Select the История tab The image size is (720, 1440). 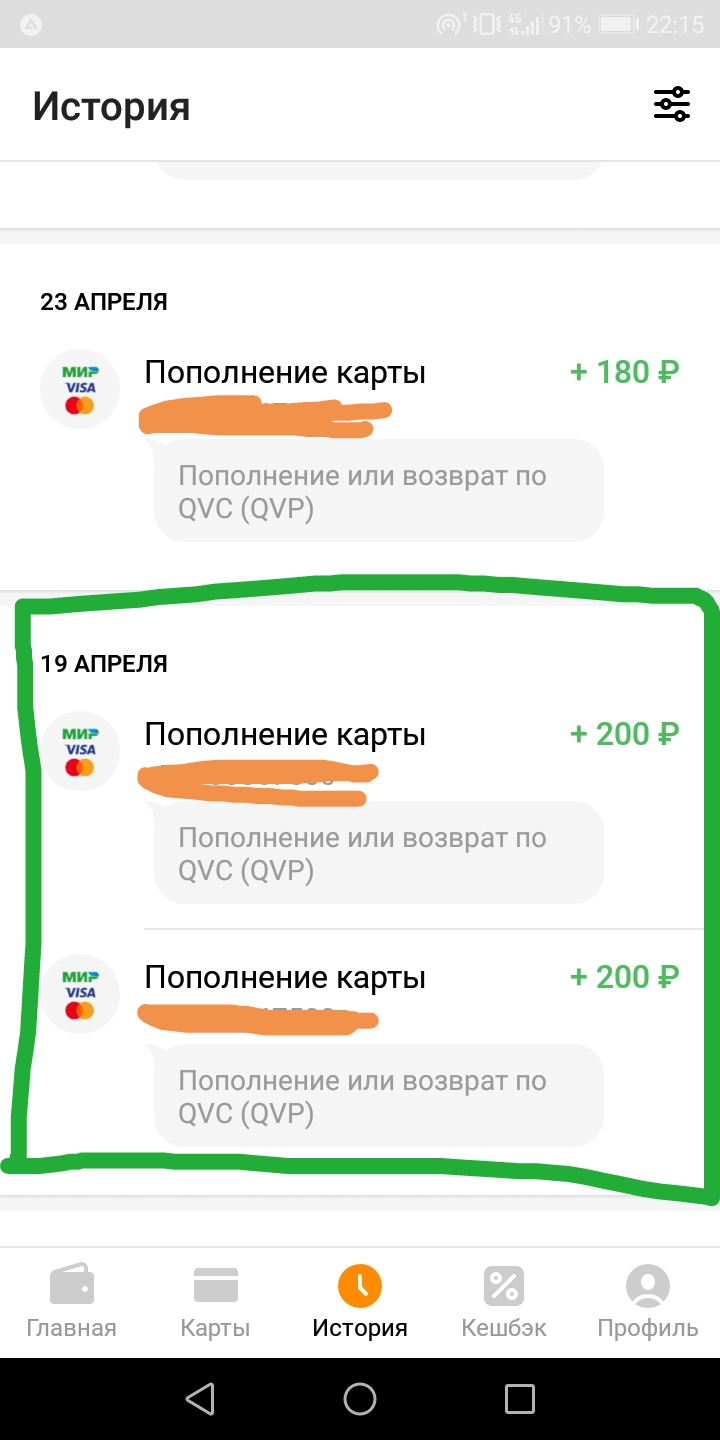coord(360,1301)
